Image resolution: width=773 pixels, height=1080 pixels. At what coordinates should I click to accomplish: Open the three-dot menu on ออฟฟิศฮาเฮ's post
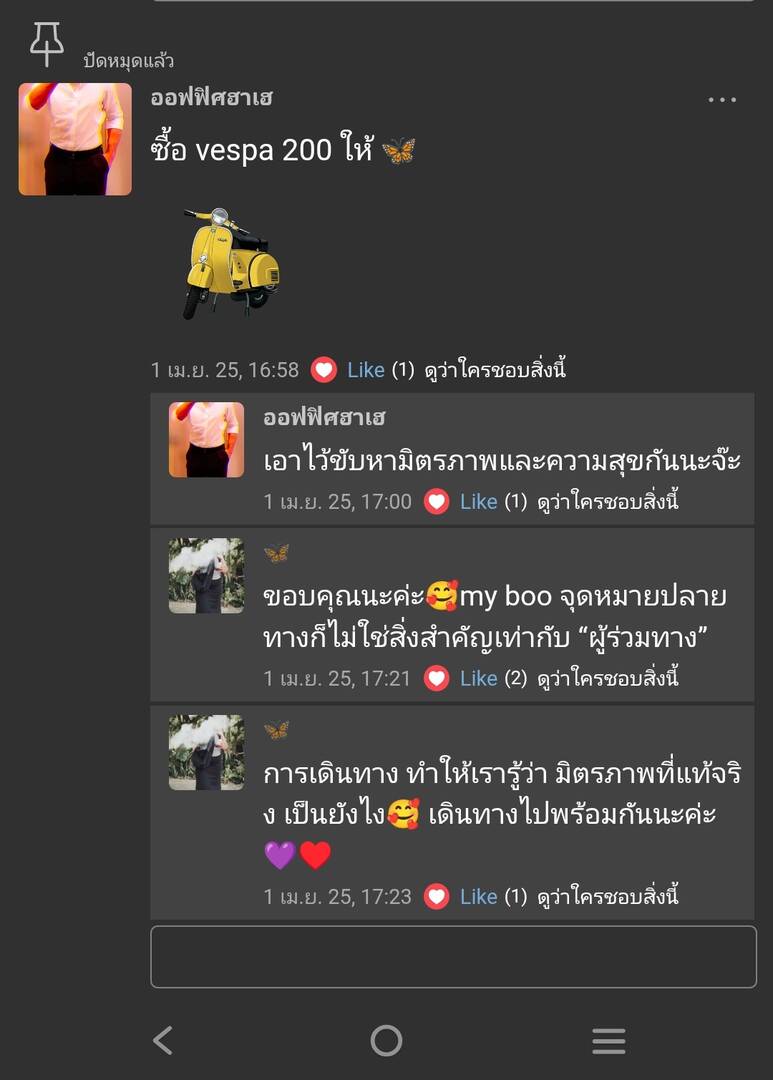(x=722, y=100)
